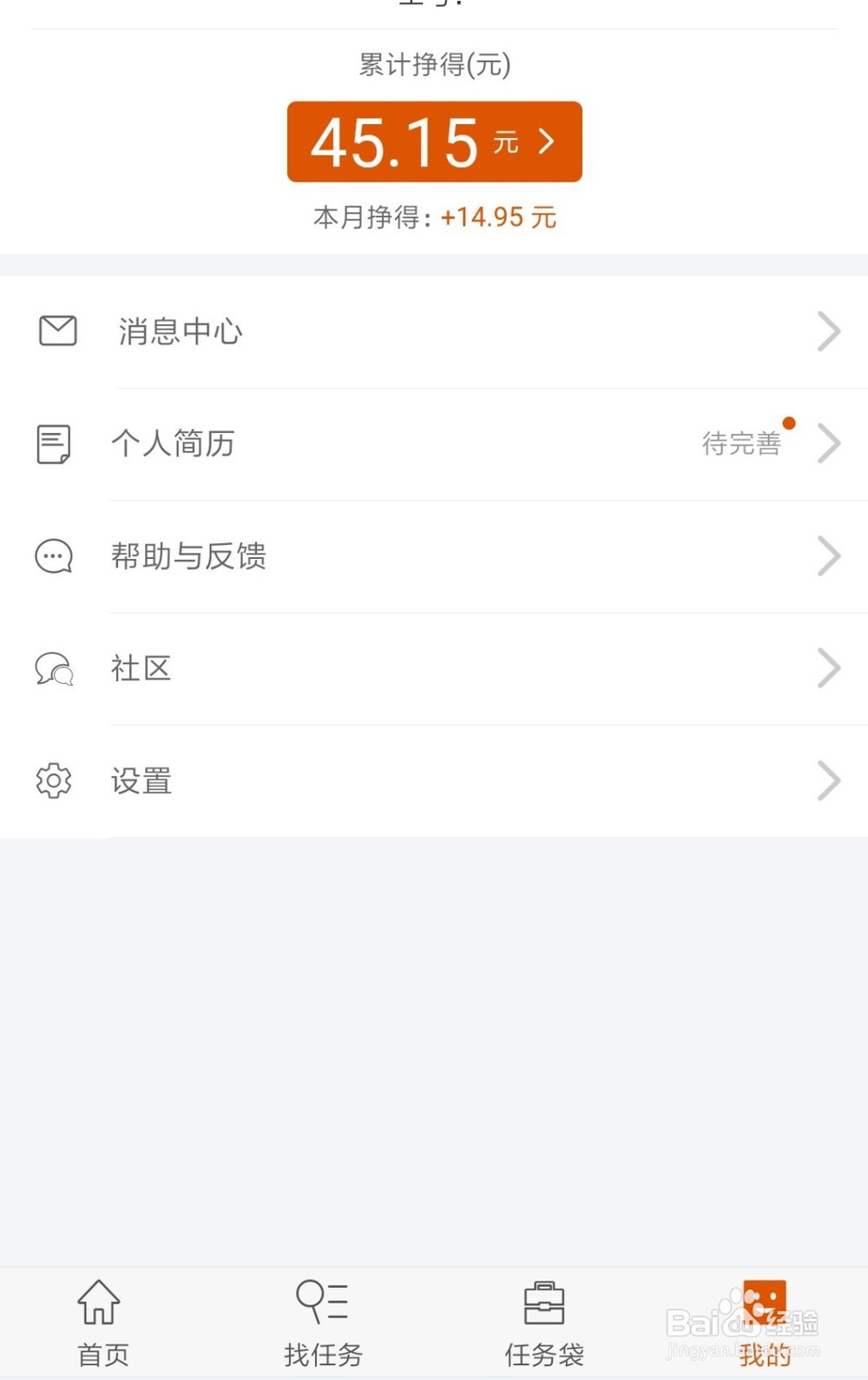Screen dimensions: 868x1380
Task: Tap the red dot badge near 待完善
Action: pyautogui.click(x=789, y=424)
